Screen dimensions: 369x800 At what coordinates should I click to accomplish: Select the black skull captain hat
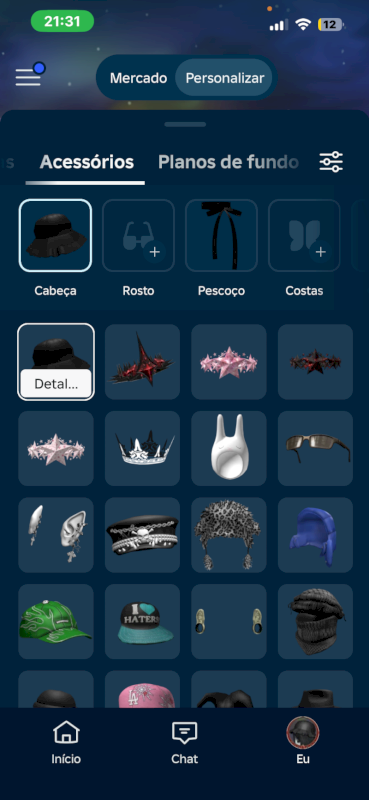(142, 535)
